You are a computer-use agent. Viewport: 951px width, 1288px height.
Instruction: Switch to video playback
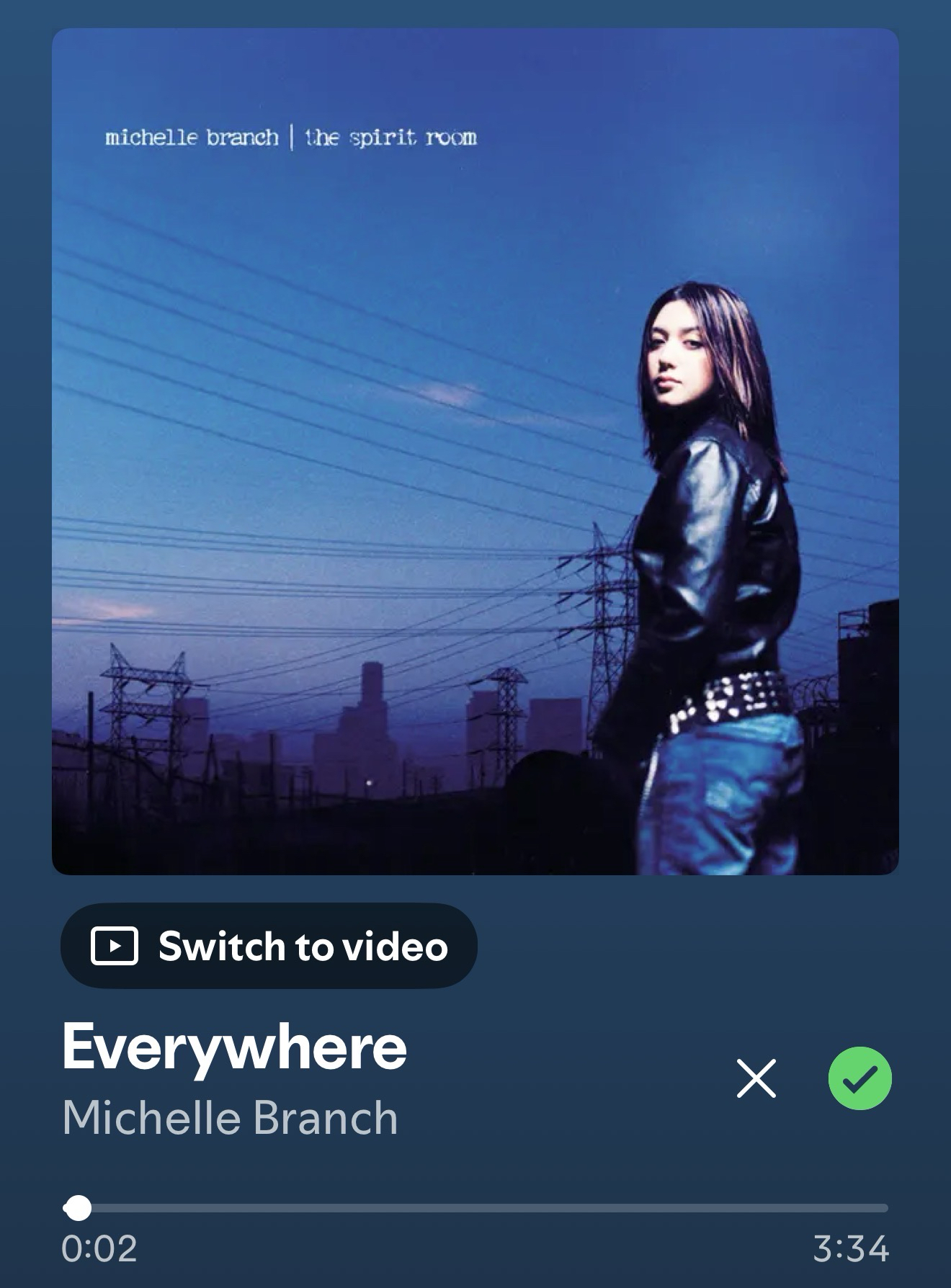point(269,946)
